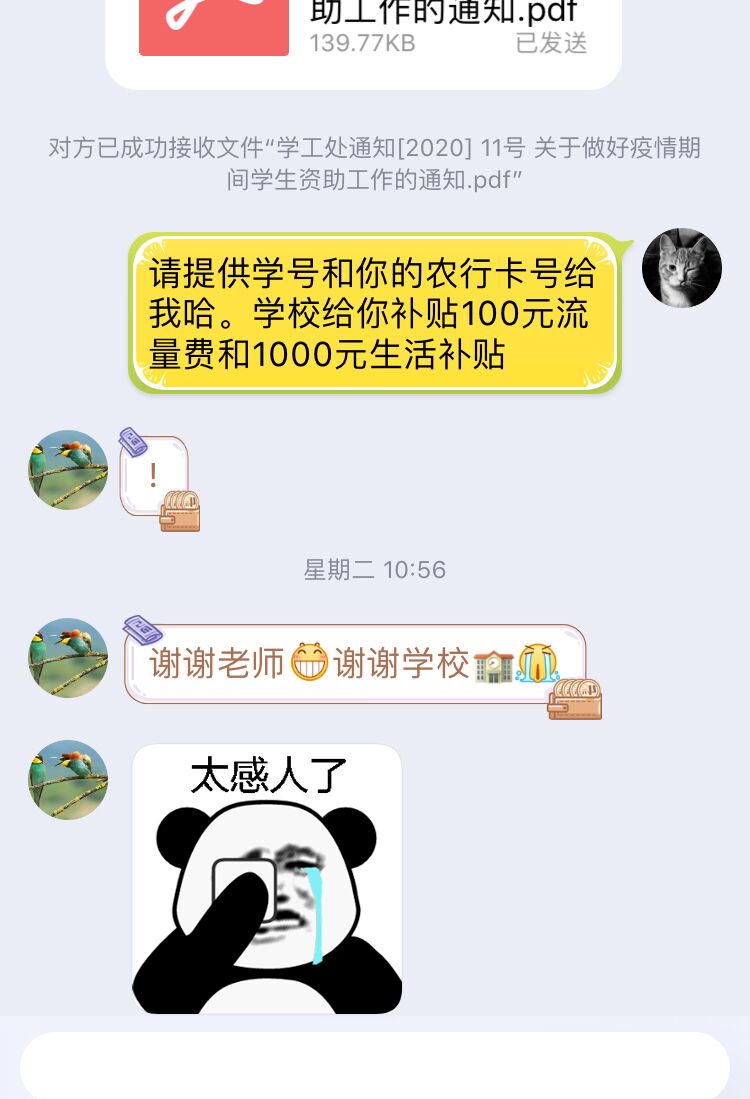View the 太感人了 panda sticker

pyautogui.click(x=267, y=880)
